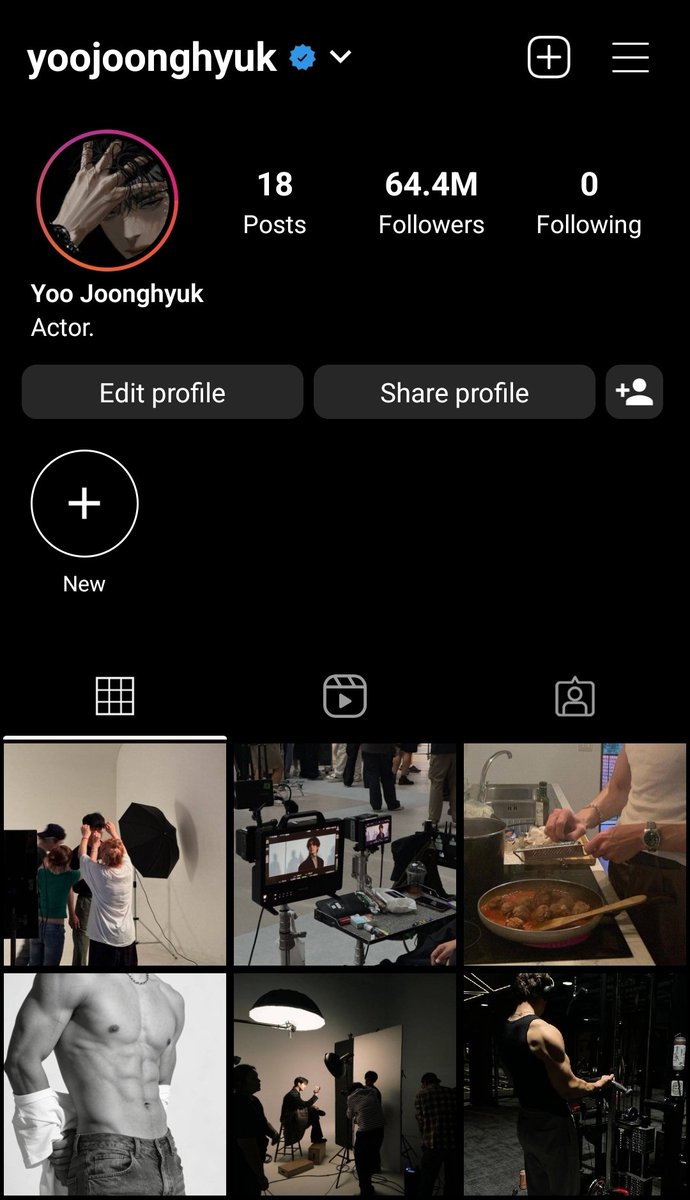Viewport: 690px width, 1200px height.
Task: Add a New story highlight
Action: pyautogui.click(x=84, y=504)
